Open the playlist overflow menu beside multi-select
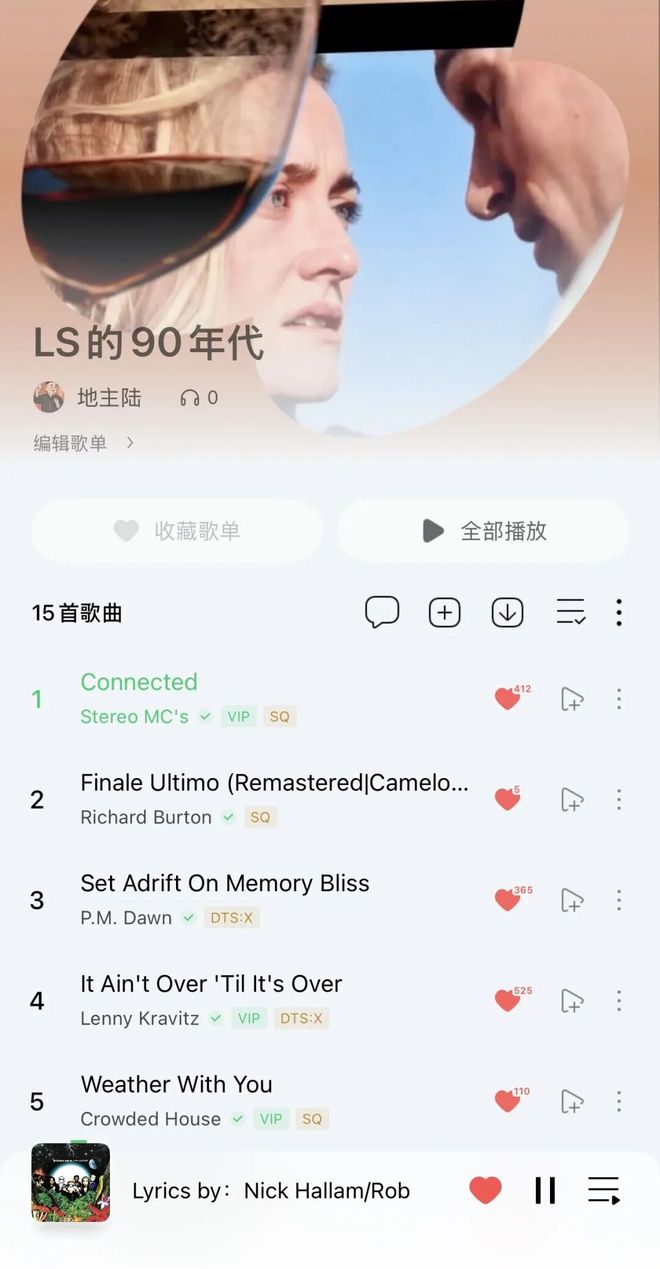Viewport: 660px width, 1269px height. (x=619, y=612)
